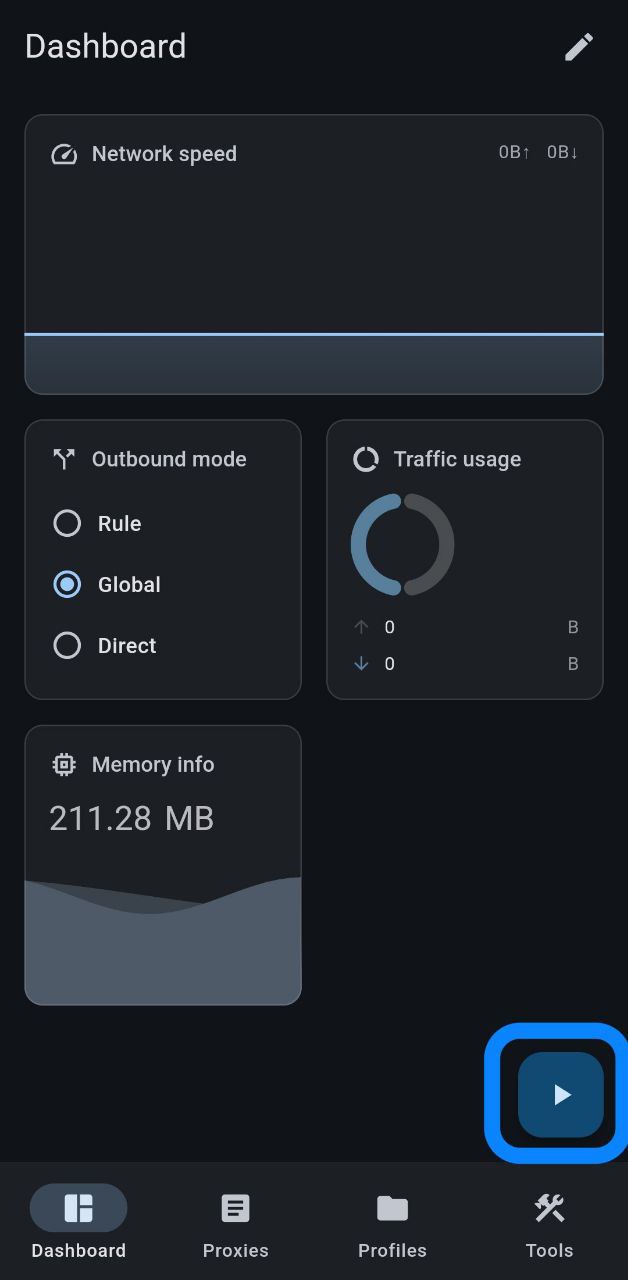The width and height of the screenshot is (628, 1280).
Task: Switch to the Profiles tab
Action: pyautogui.click(x=392, y=1224)
